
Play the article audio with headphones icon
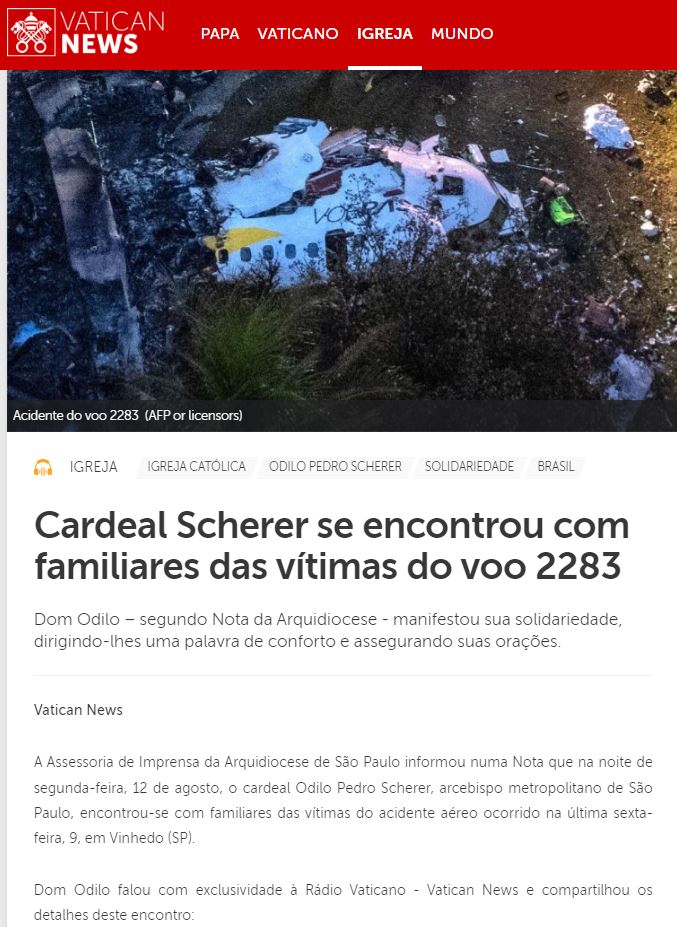pos(43,467)
